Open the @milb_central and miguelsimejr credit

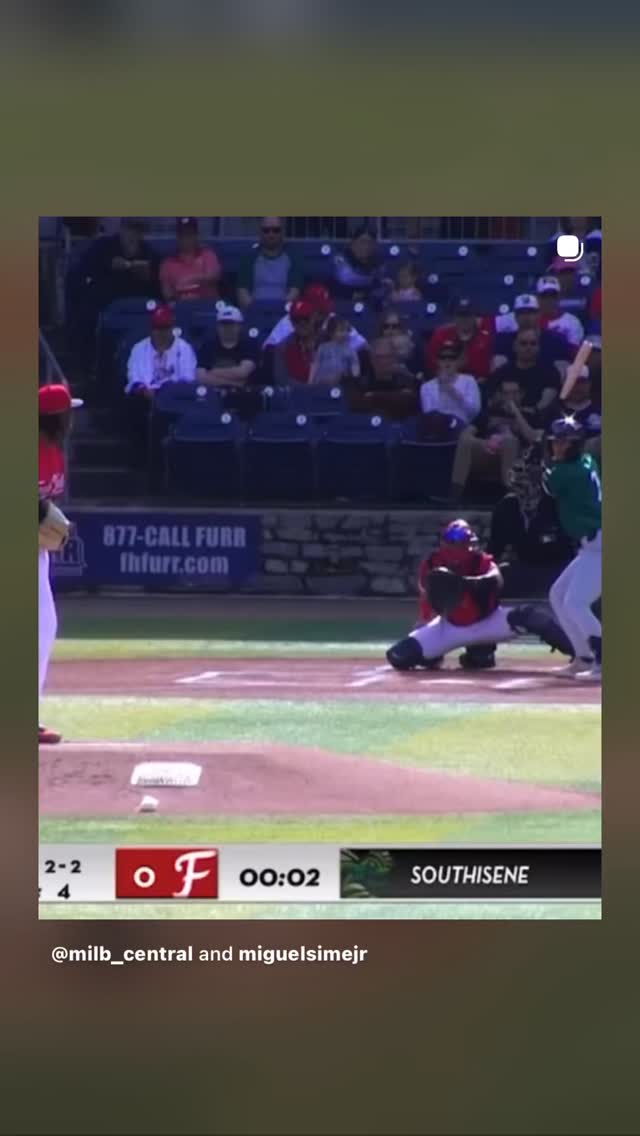coord(209,954)
